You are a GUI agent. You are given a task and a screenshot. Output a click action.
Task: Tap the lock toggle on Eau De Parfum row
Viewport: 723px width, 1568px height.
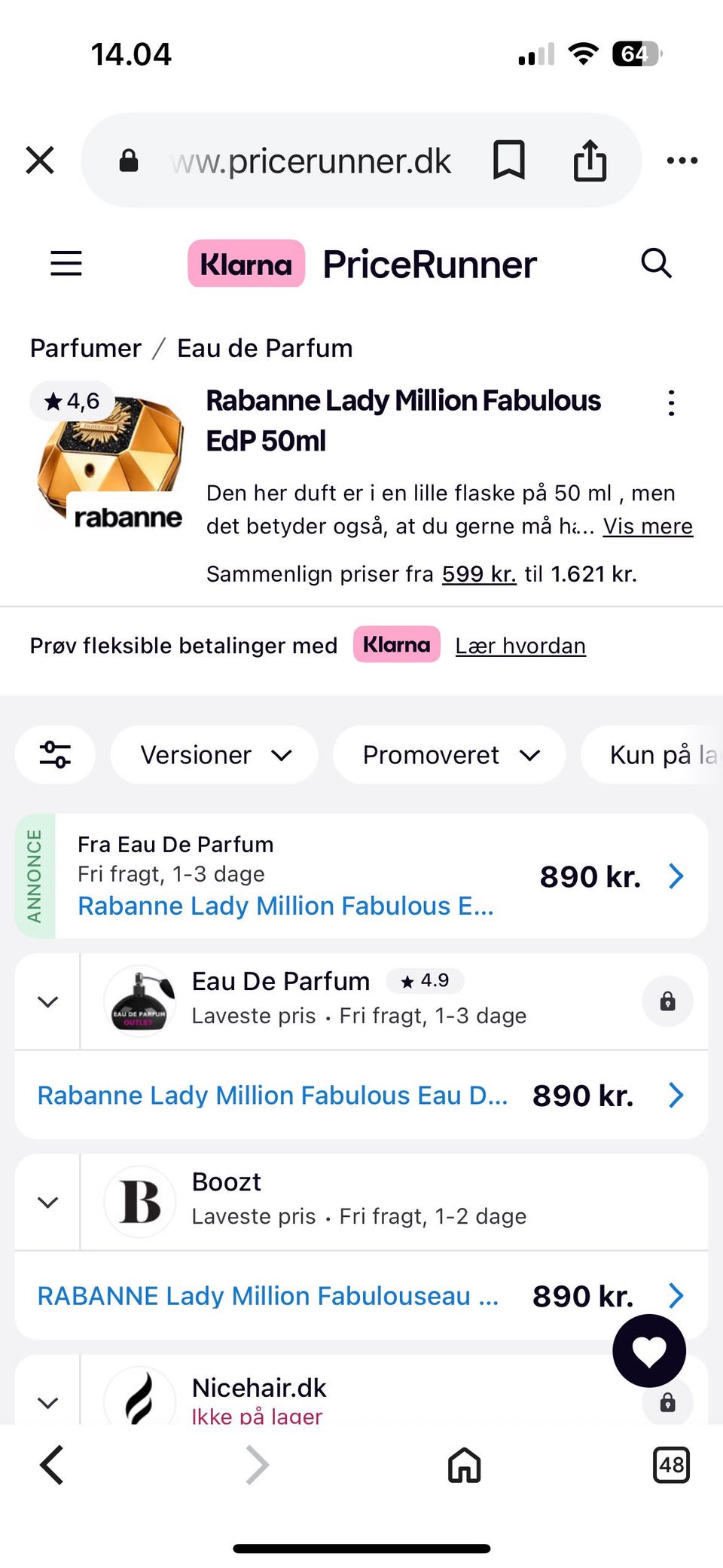pos(667,1001)
